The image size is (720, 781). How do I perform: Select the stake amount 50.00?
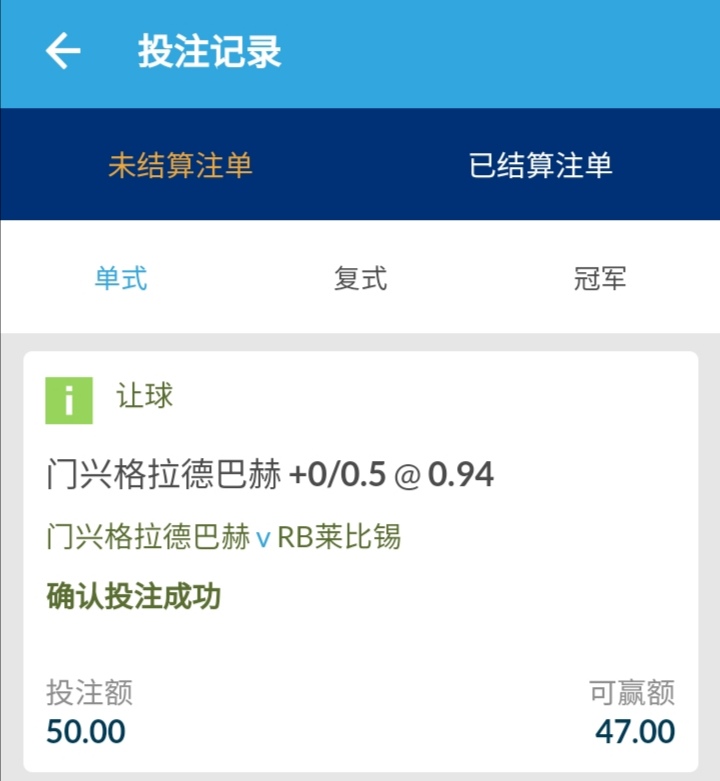83,732
